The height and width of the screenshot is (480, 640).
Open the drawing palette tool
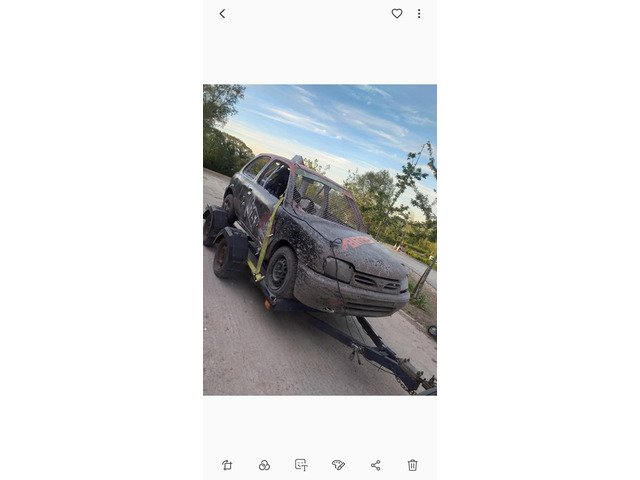pyautogui.click(x=338, y=465)
